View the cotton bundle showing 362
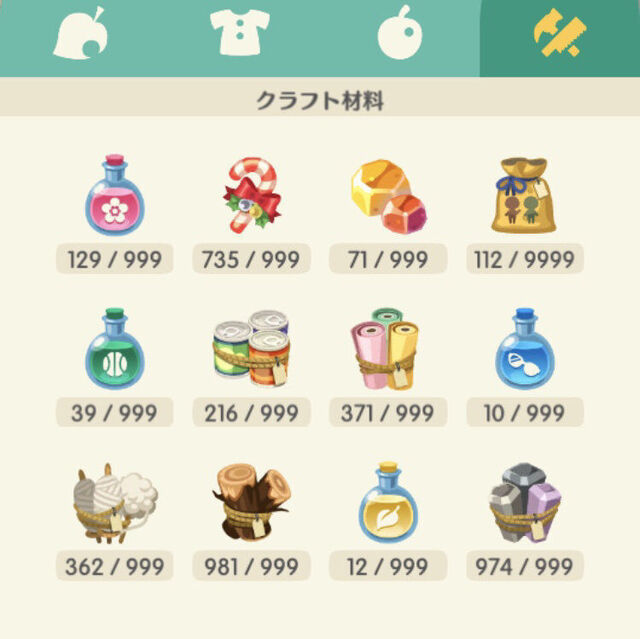640x639 pixels. point(112,503)
